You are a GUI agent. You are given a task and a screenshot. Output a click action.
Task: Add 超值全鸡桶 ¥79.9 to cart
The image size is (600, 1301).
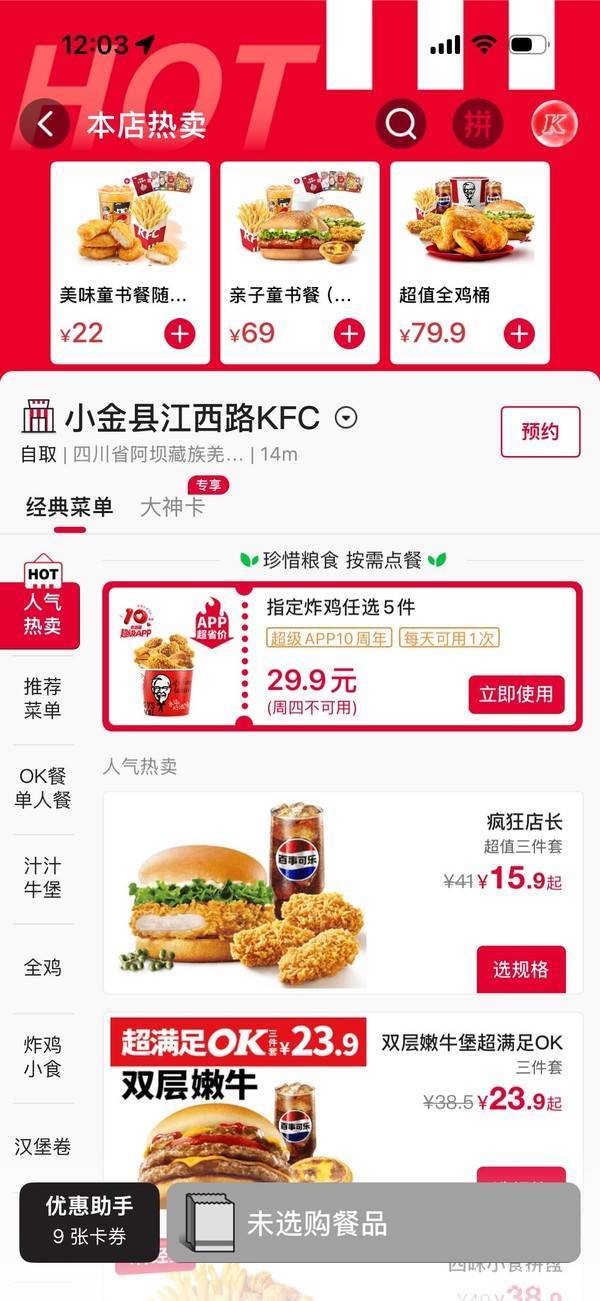click(519, 334)
